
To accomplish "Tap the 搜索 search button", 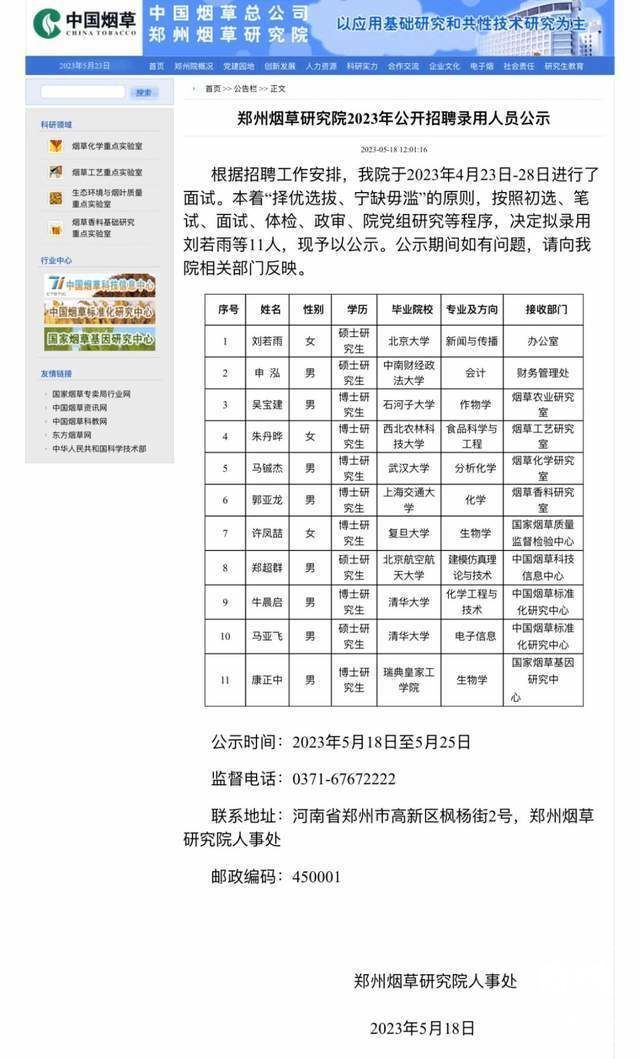I will 144,93.
